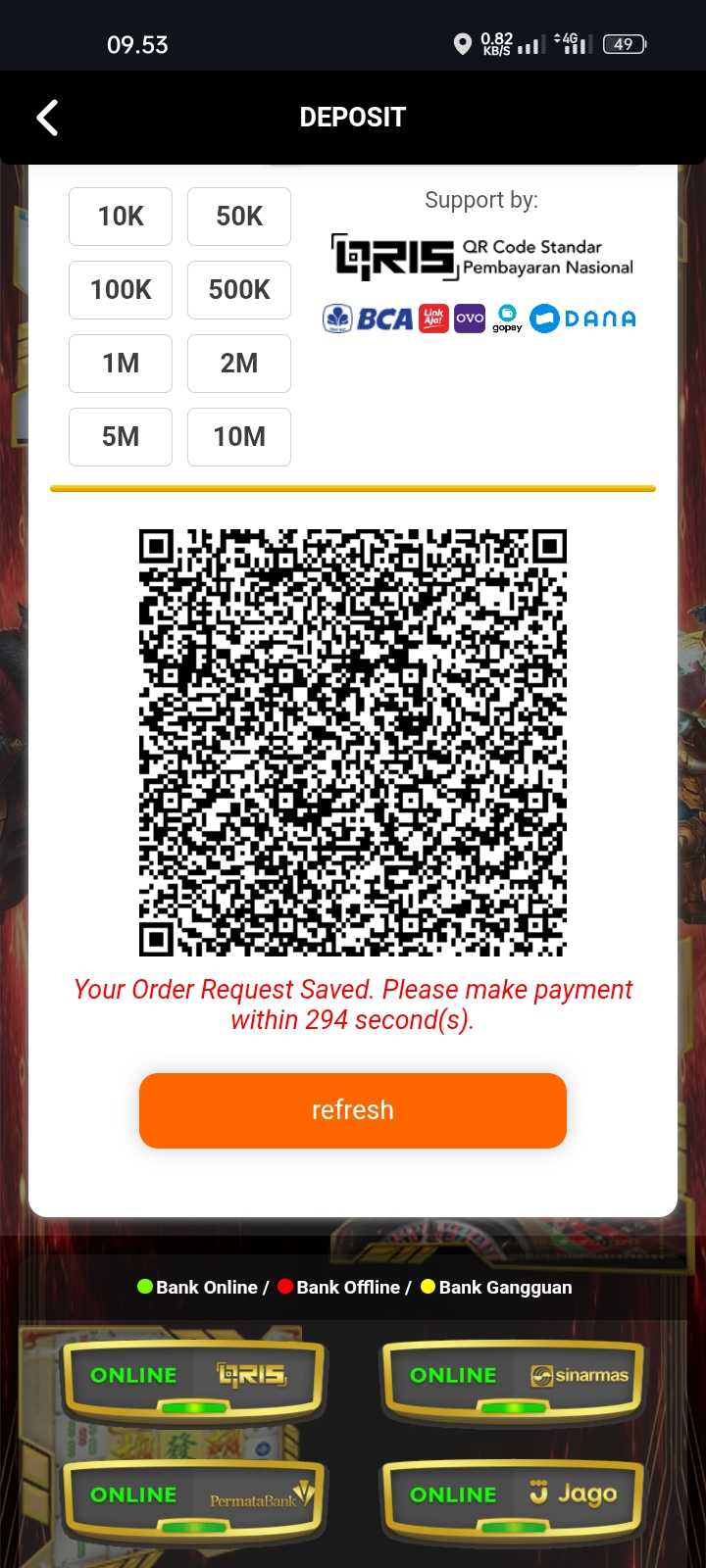Screen dimensions: 706x1568
Task: Go back from the Deposit screen
Action: click(47, 118)
